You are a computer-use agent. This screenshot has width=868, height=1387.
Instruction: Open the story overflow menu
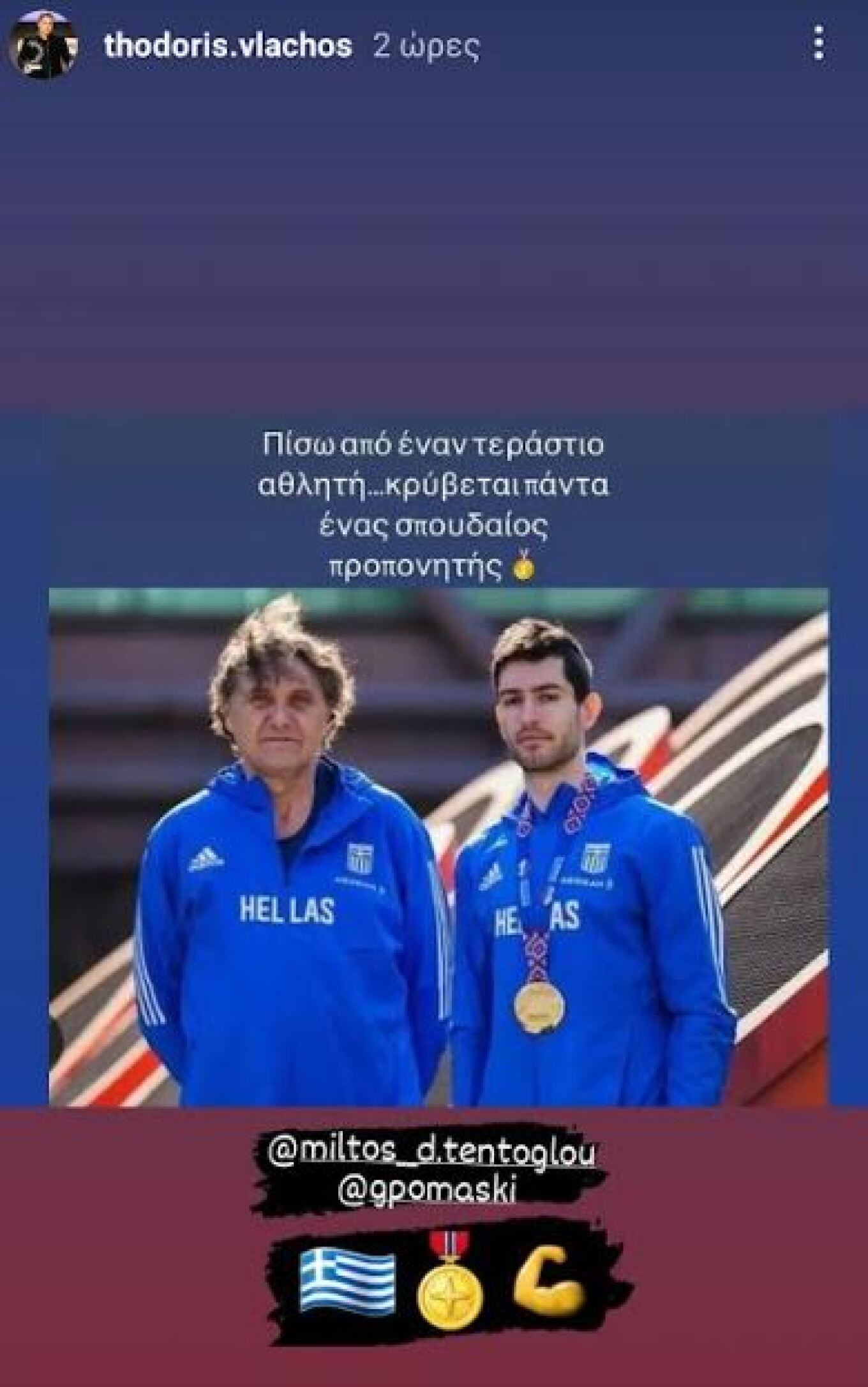point(818,45)
